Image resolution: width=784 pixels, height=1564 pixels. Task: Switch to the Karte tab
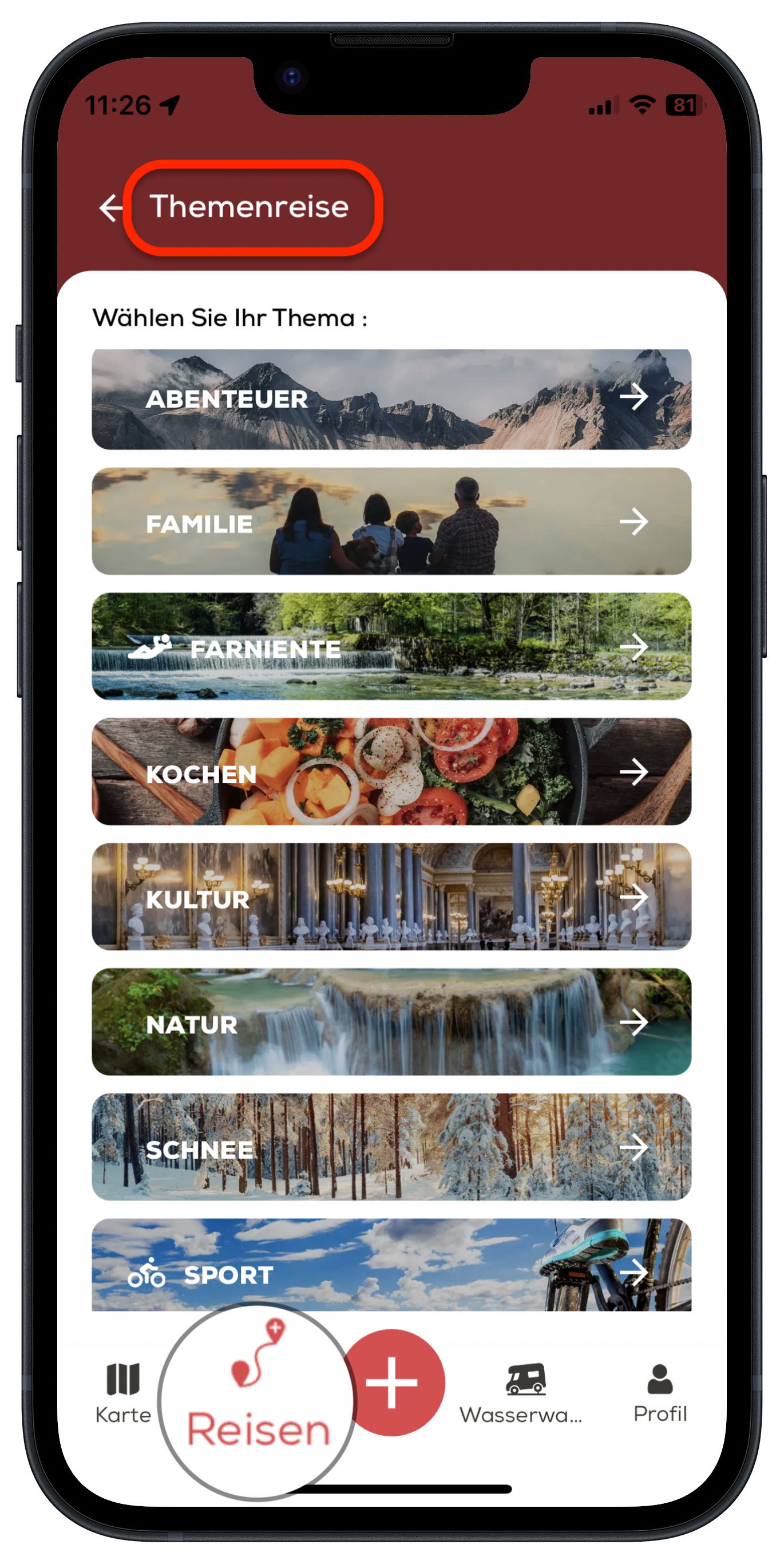click(123, 1393)
